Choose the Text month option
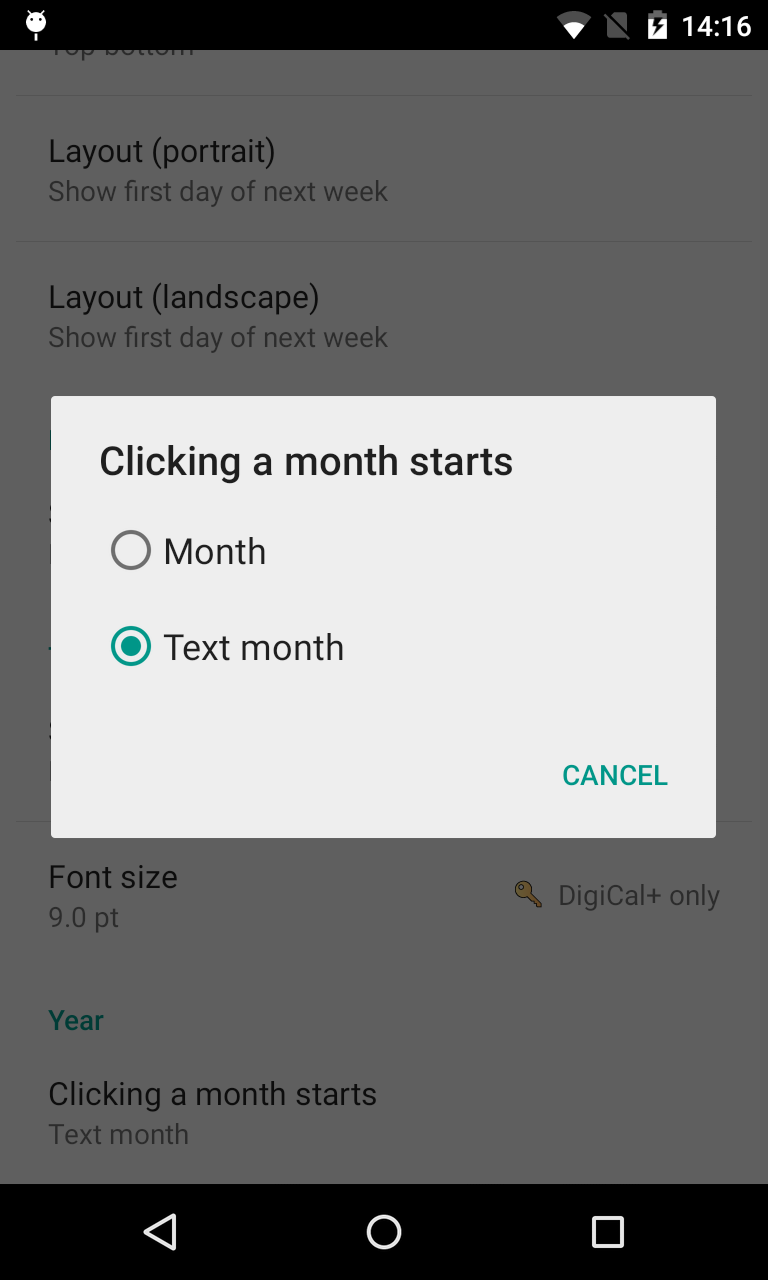 (131, 647)
